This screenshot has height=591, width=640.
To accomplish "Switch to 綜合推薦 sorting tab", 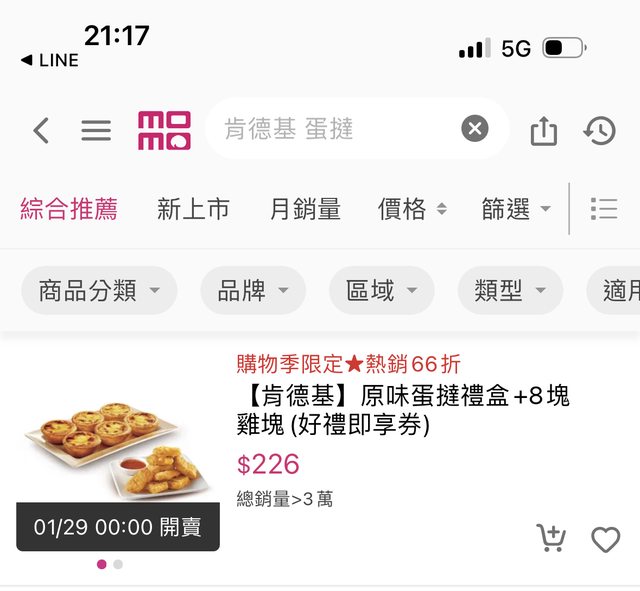I will point(69,208).
